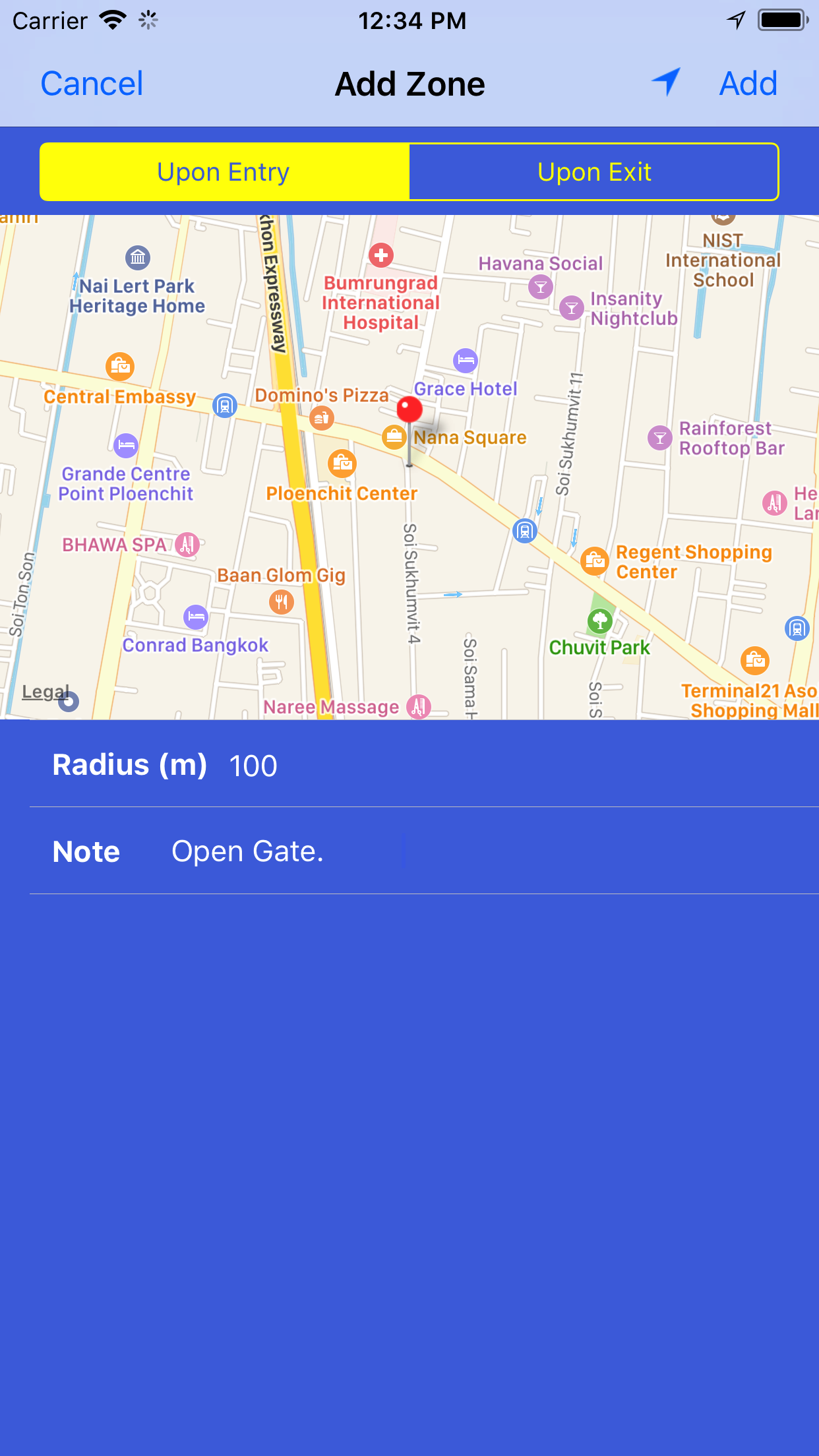The height and width of the screenshot is (1456, 819).
Task: Center map on current location arrow
Action: tap(666, 82)
